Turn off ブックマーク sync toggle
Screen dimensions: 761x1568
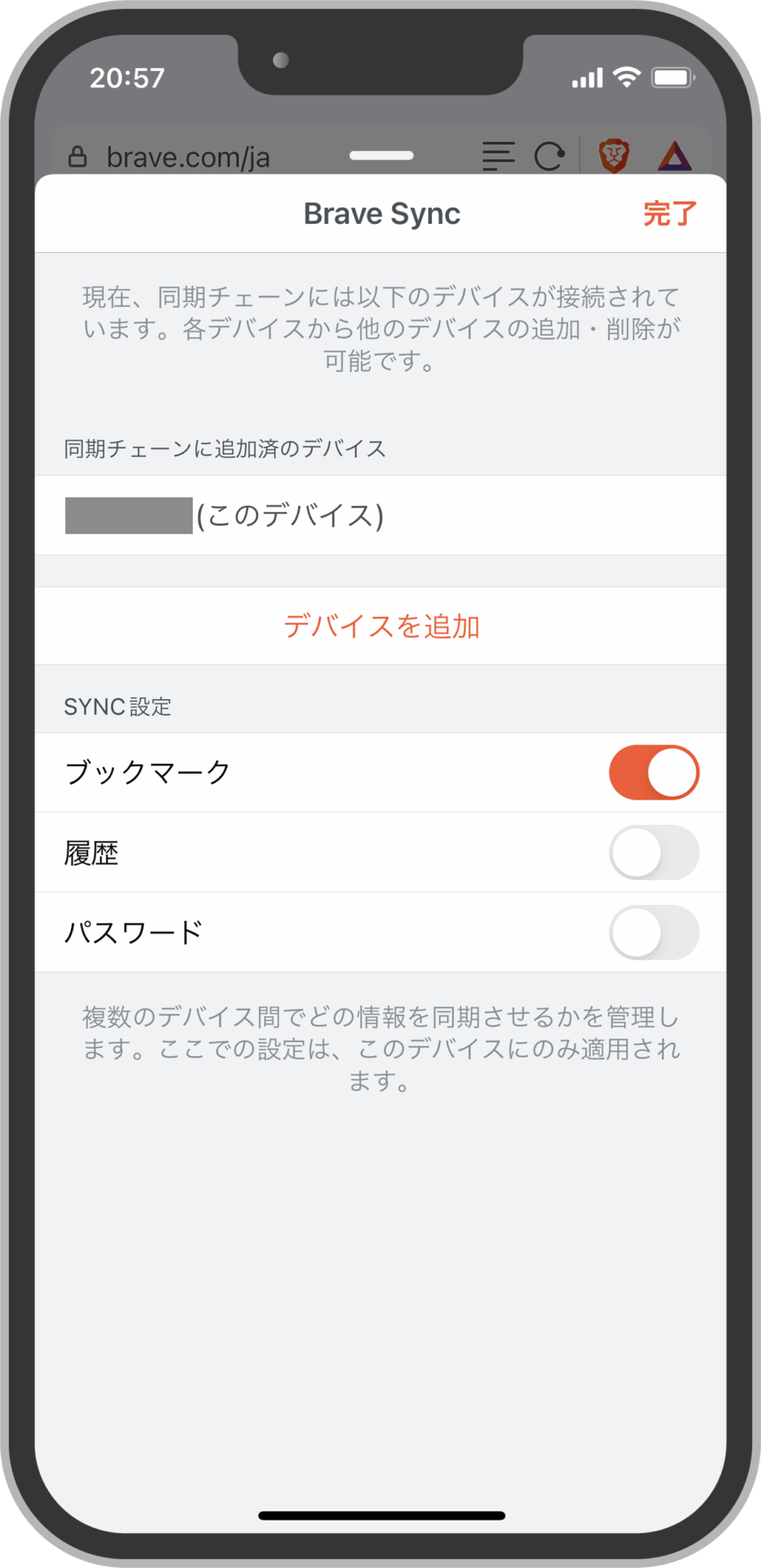click(x=653, y=773)
